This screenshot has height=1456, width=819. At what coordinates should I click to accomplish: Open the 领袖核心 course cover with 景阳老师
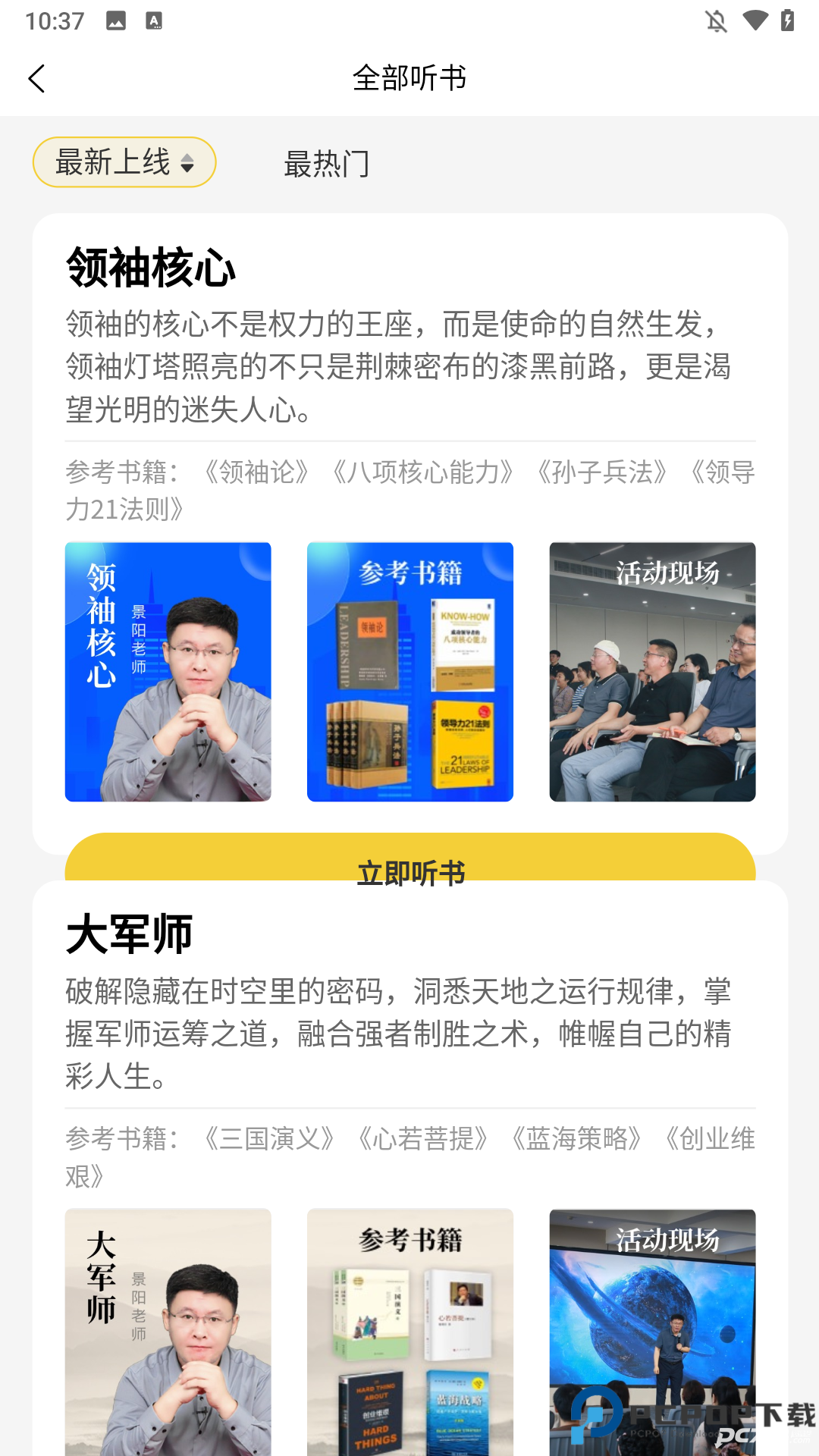[168, 671]
